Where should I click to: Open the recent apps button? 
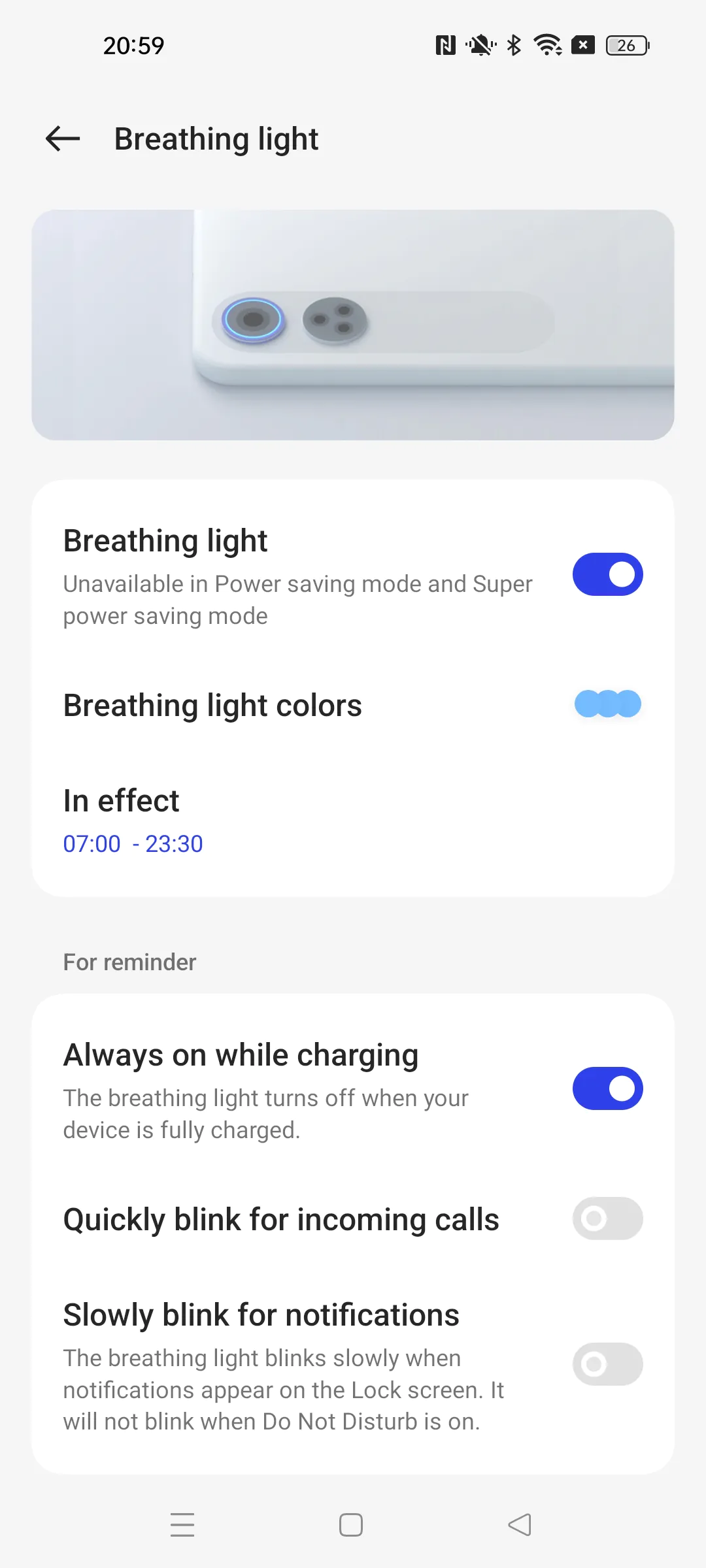182,1525
